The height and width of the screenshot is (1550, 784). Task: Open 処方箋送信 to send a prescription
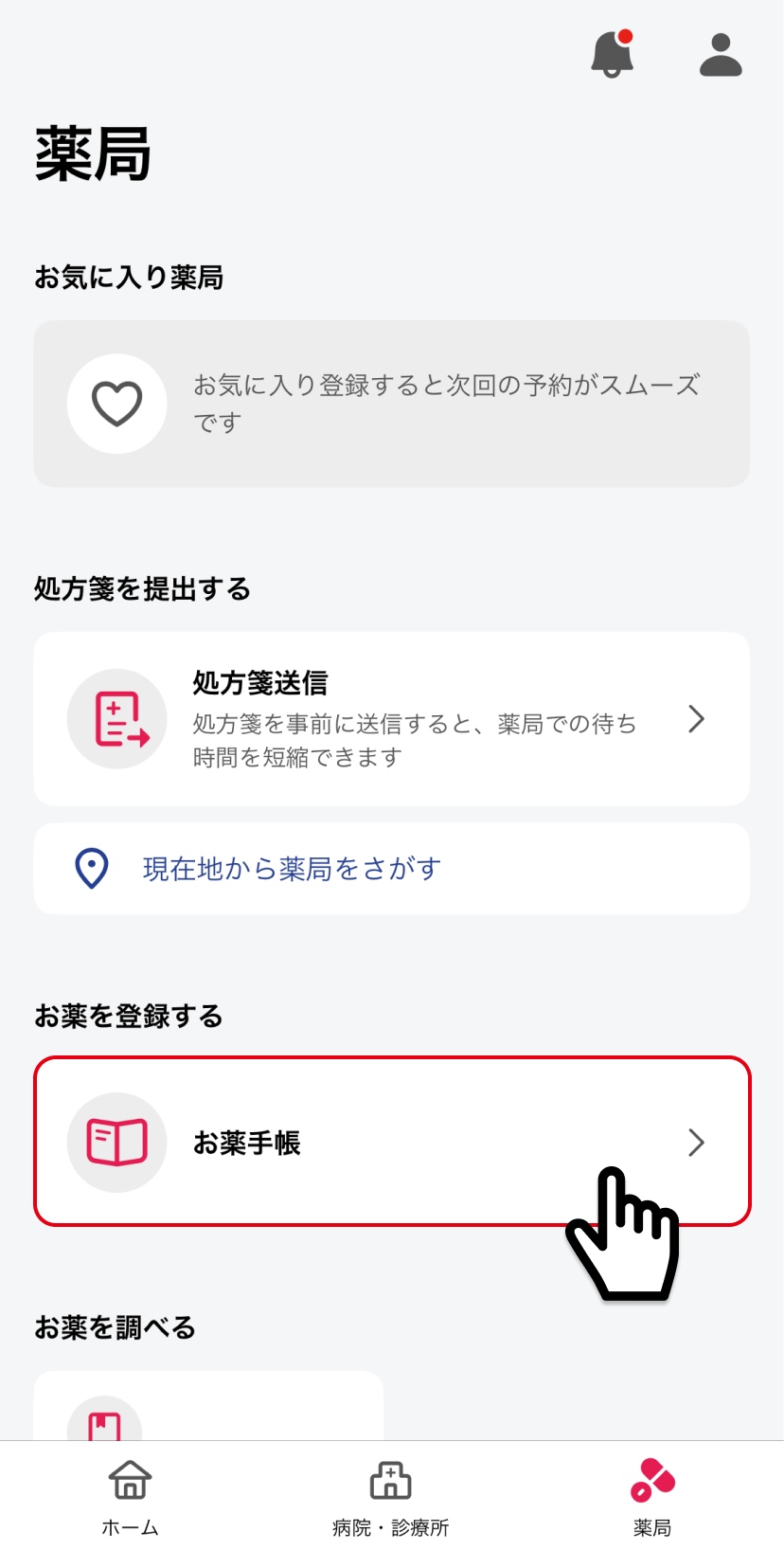coord(392,719)
